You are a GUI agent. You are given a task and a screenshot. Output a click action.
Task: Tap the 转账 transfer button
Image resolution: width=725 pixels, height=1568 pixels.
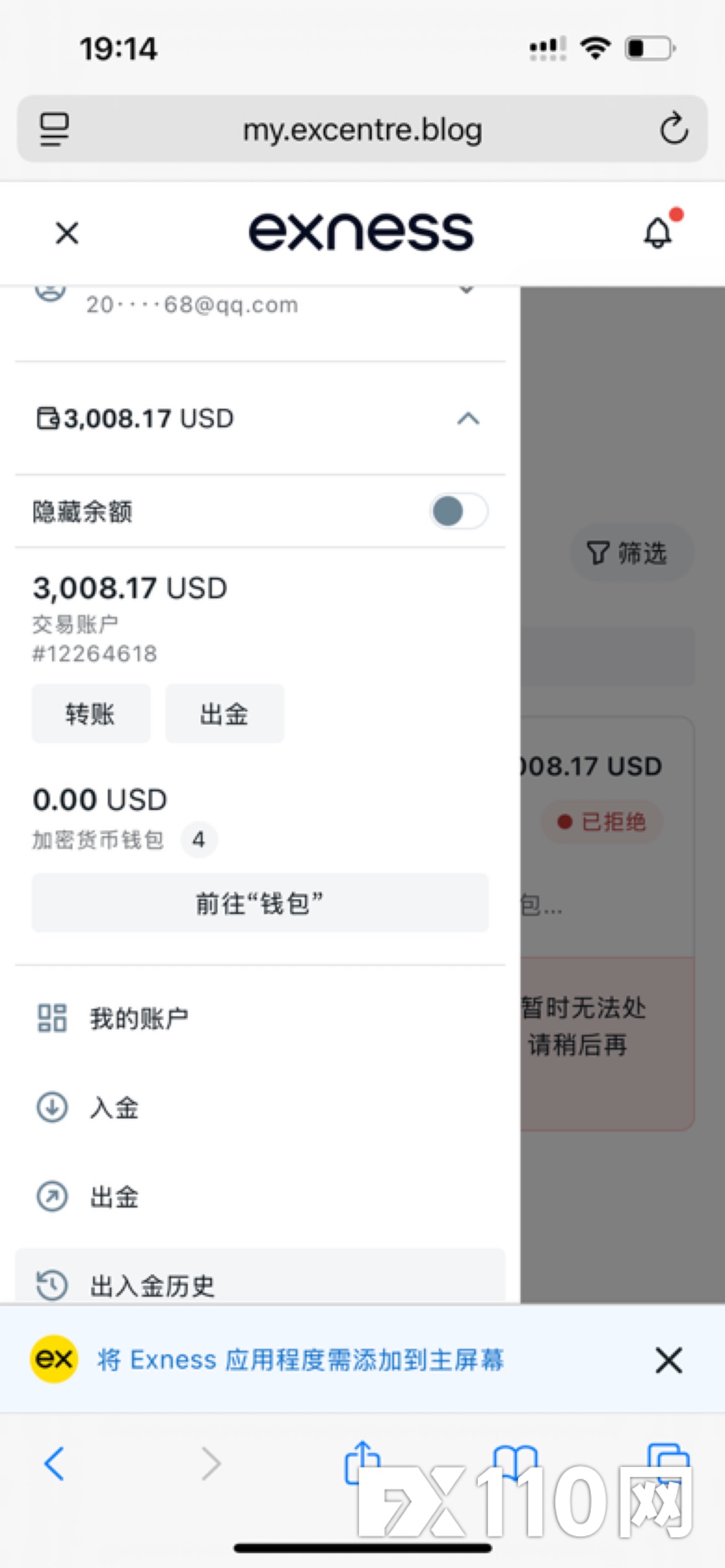click(90, 714)
